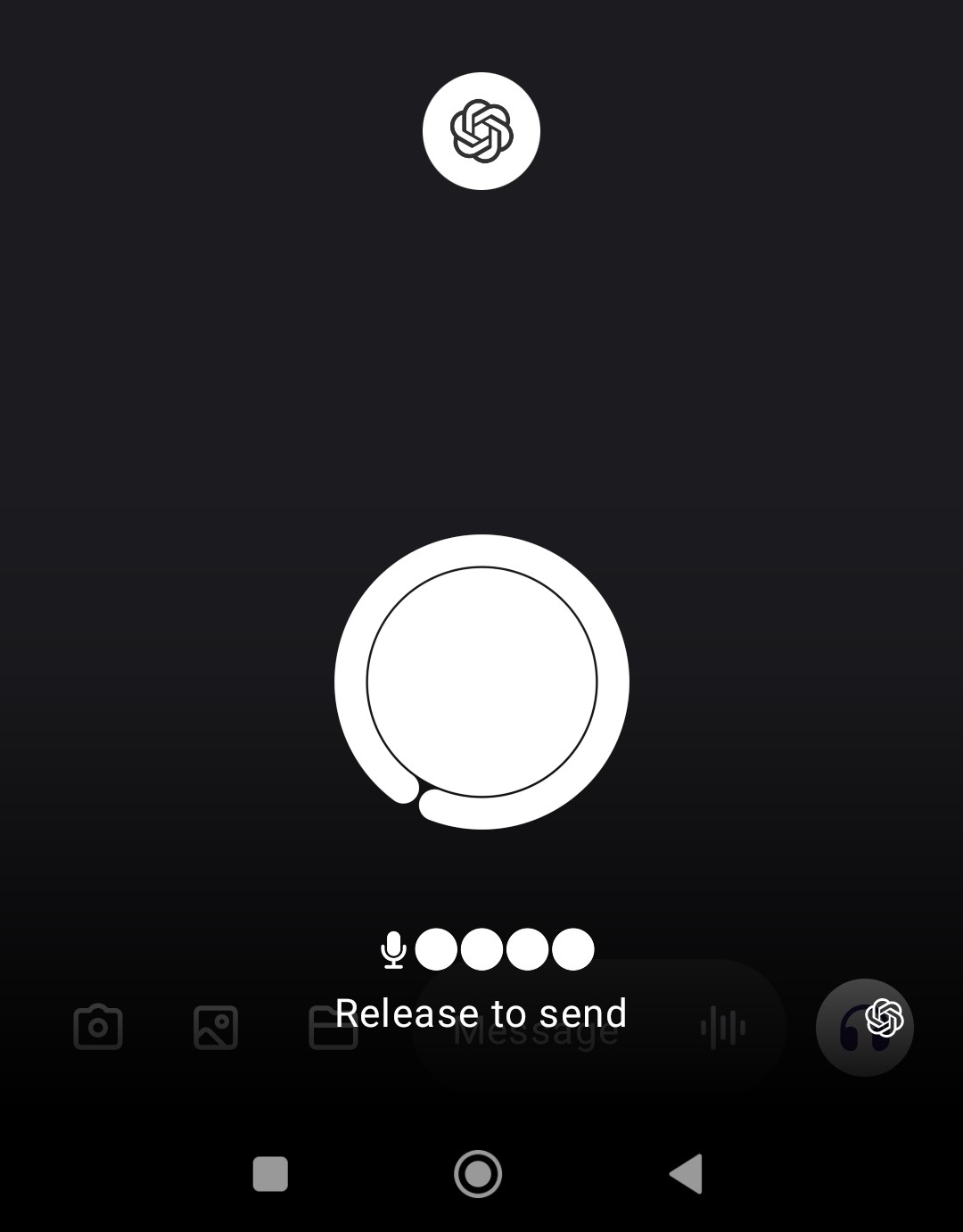Screen dimensions: 963x1232
Task: Tap the last white audio level dot
Action: coord(572,949)
